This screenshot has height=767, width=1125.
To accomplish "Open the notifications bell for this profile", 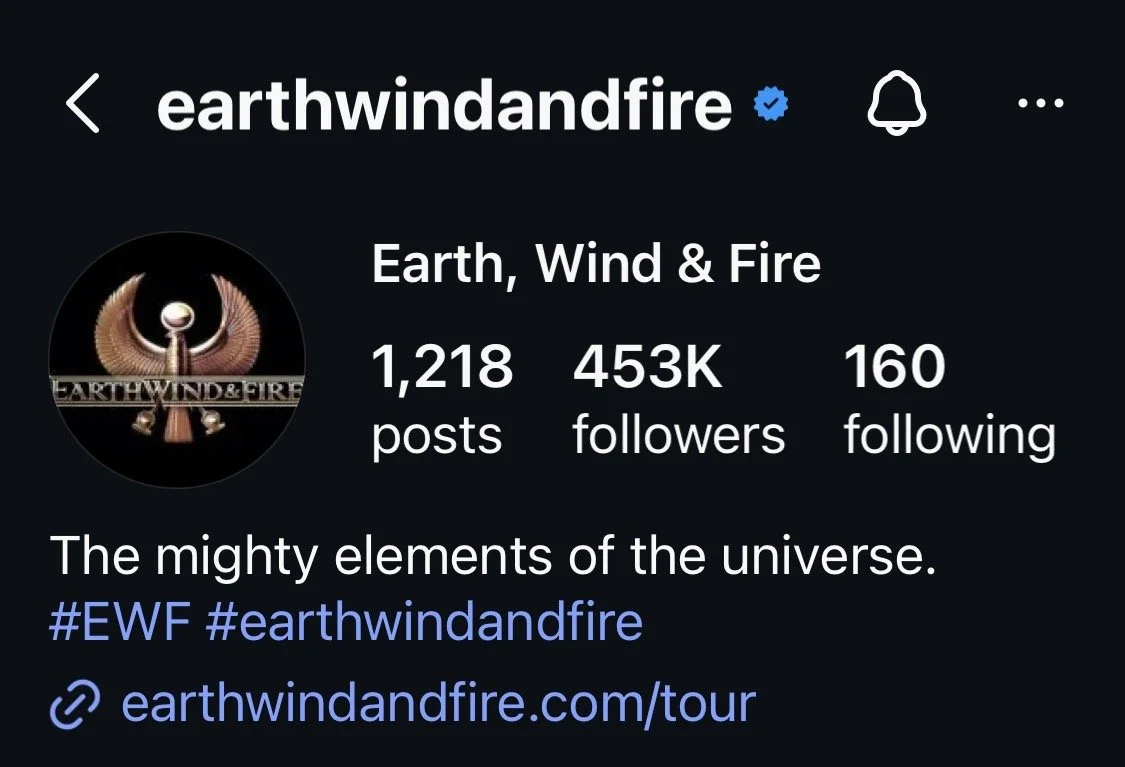I will (896, 105).
